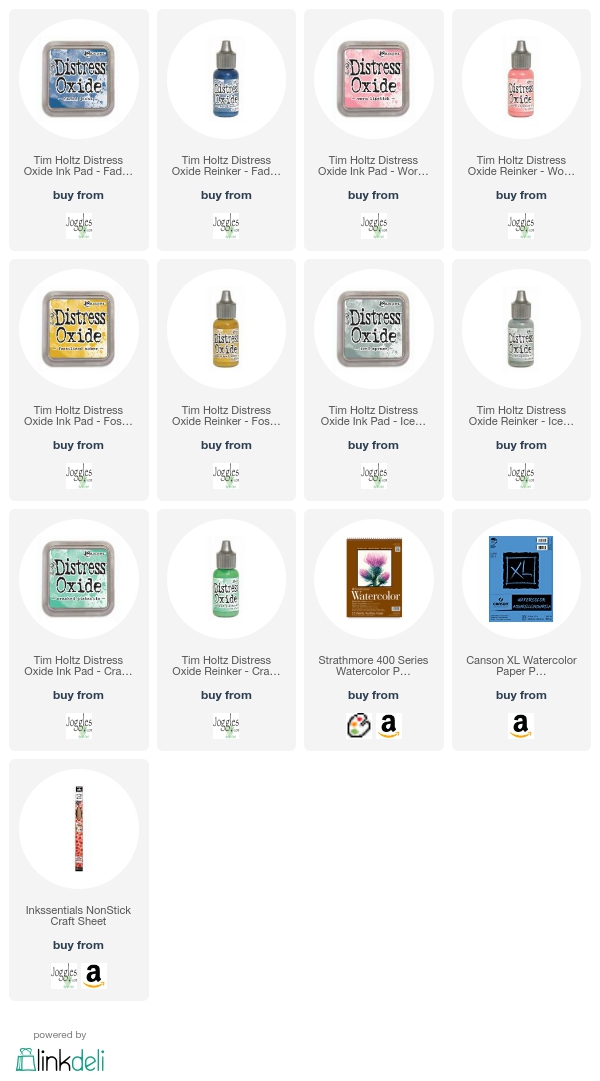This screenshot has width=600, height=1081.
Task: Buy the NonStick Craft Sheet from Amazon
Action: 94,976
